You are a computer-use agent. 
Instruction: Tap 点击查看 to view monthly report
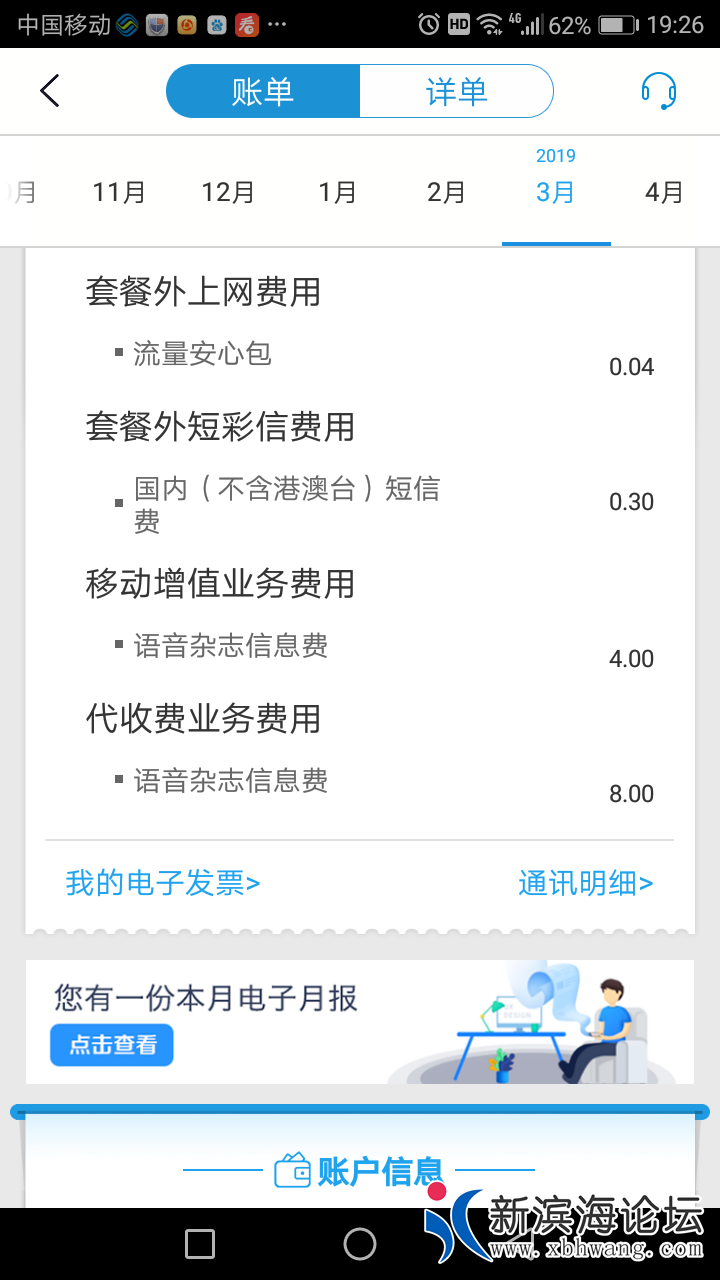(x=112, y=1045)
